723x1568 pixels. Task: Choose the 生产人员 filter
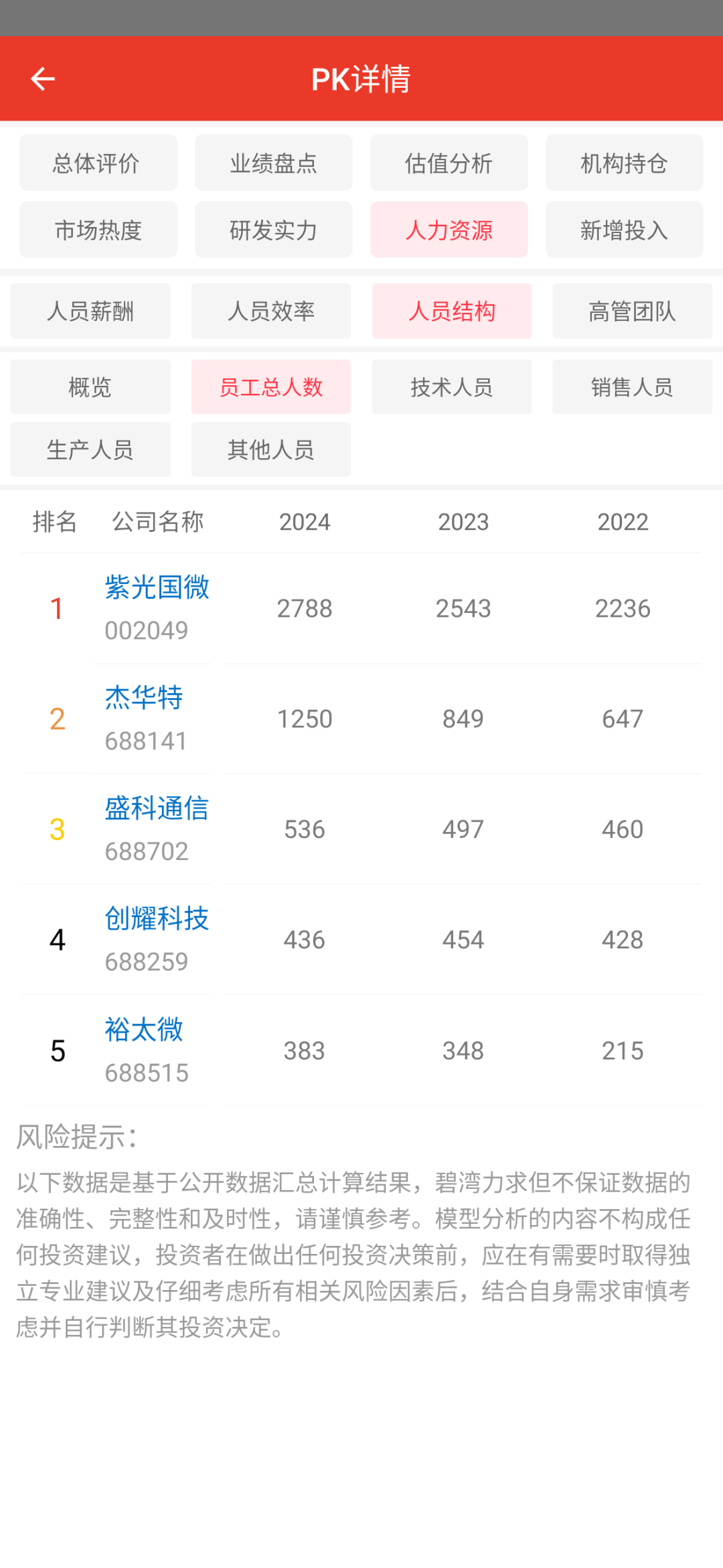tap(90, 449)
